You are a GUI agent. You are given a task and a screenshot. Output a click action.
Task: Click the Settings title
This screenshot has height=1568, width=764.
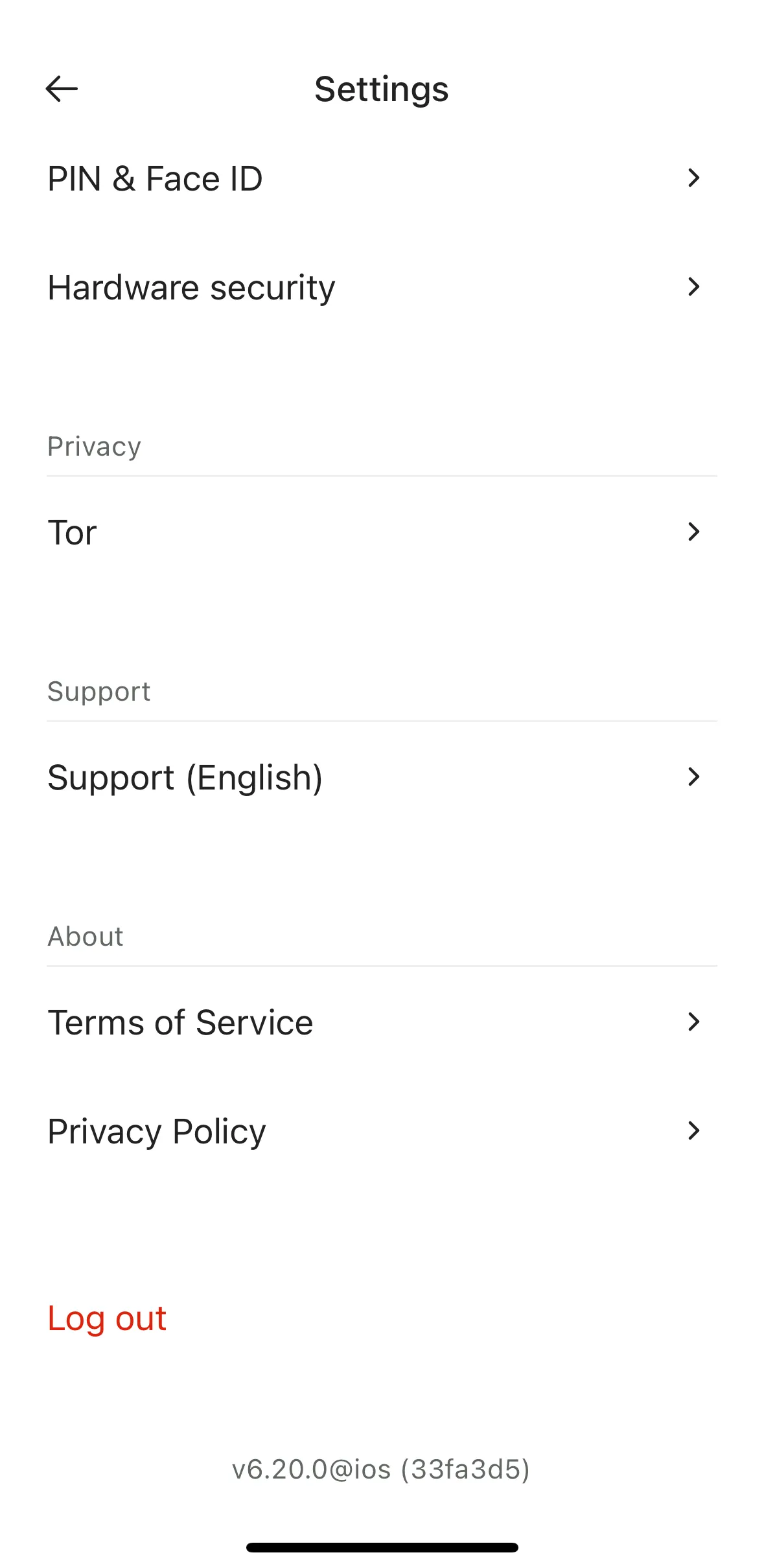(382, 89)
